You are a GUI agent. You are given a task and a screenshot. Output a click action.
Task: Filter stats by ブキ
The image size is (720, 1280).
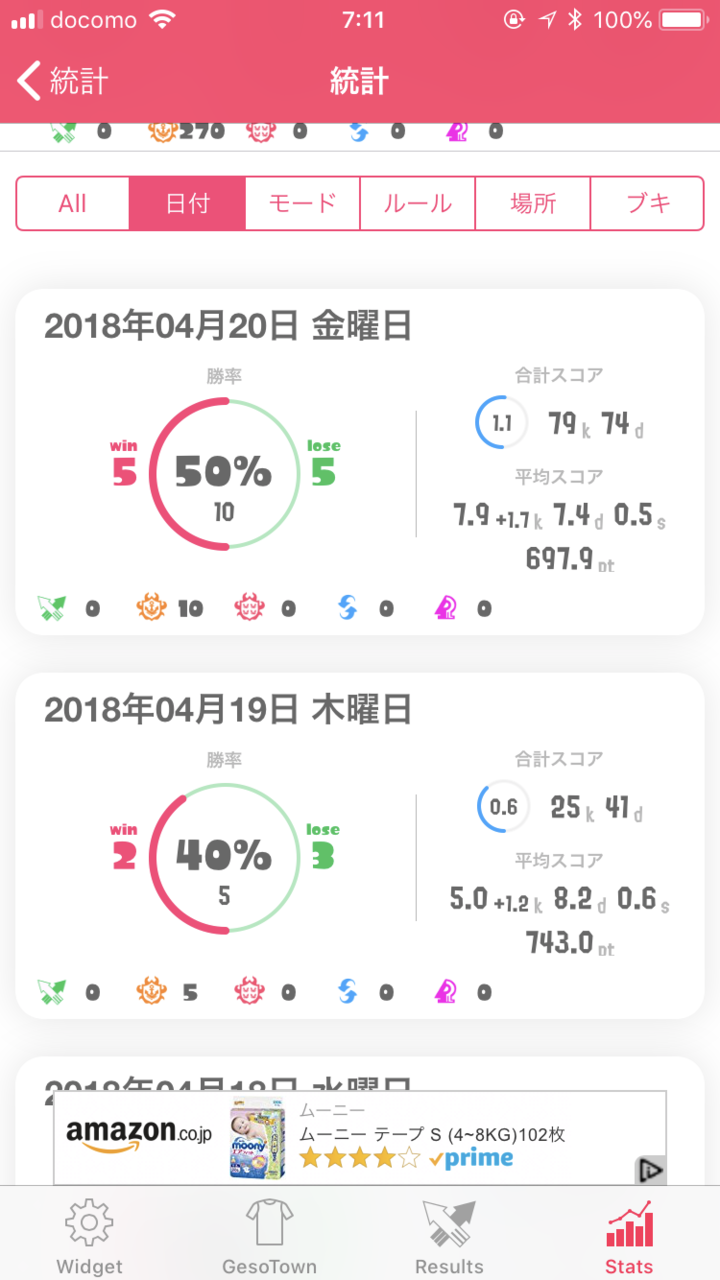648,204
